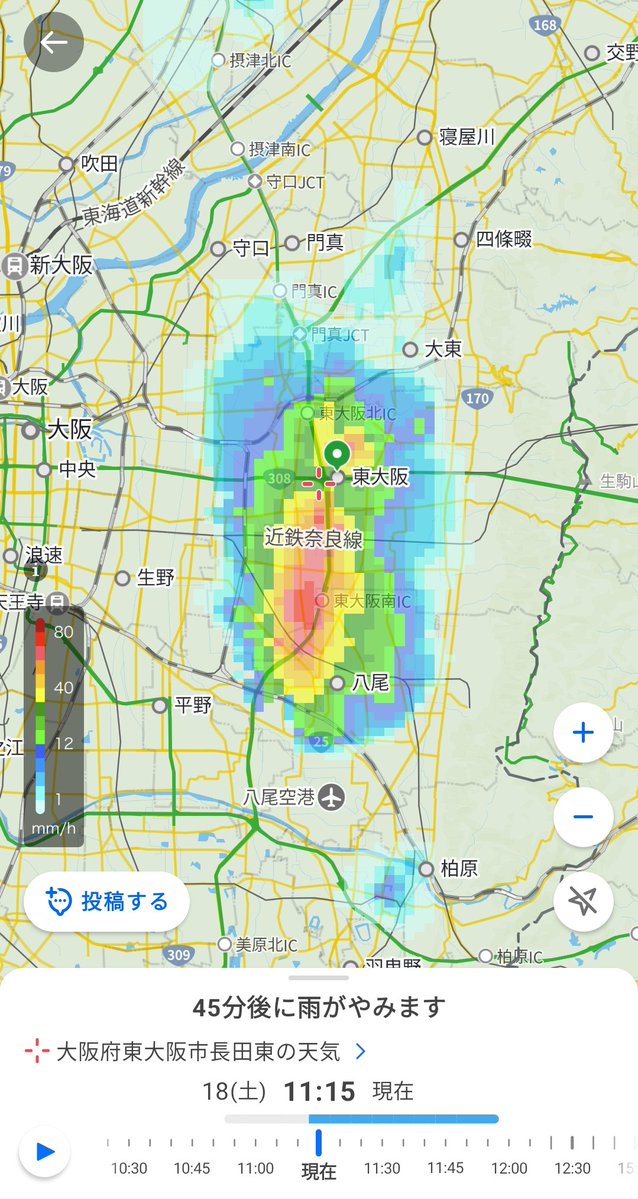Image resolution: width=638 pixels, height=1199 pixels.
Task: Jump timeline to 11:30
Action: 382,1168
